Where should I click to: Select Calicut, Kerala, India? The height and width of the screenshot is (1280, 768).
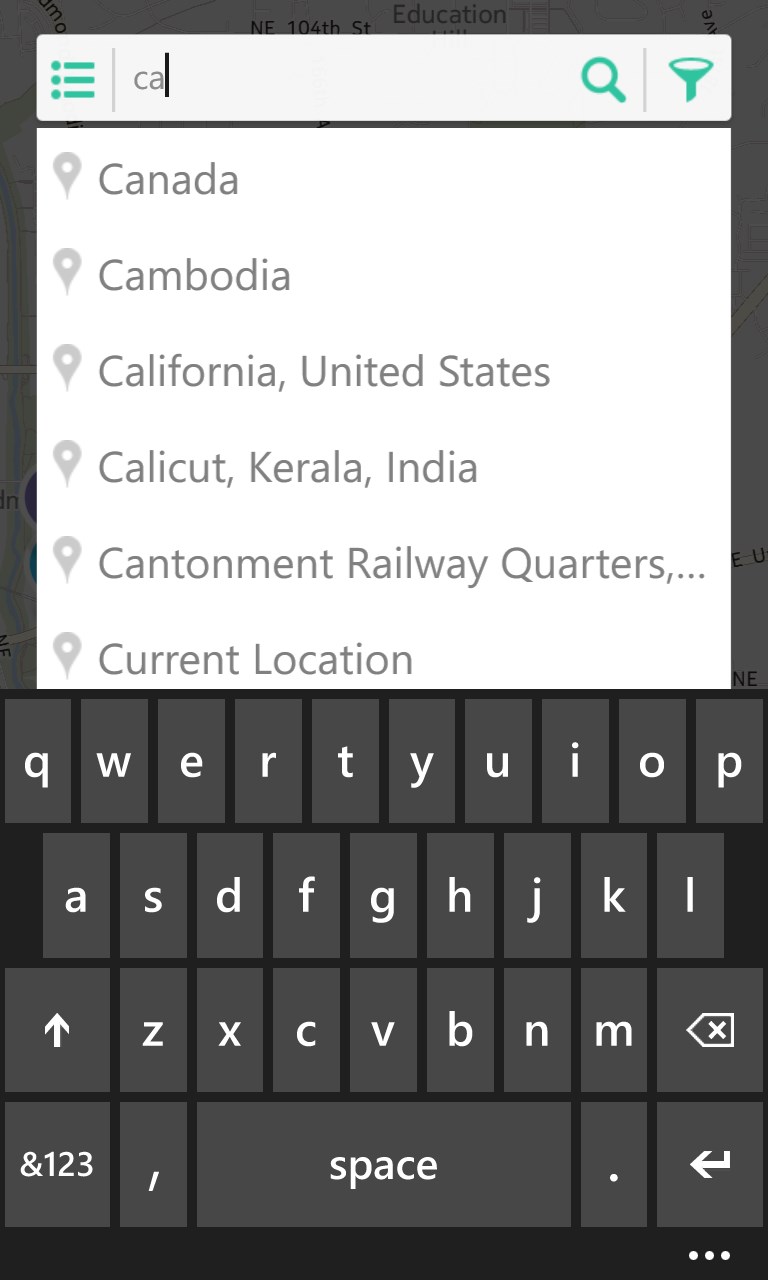click(288, 468)
